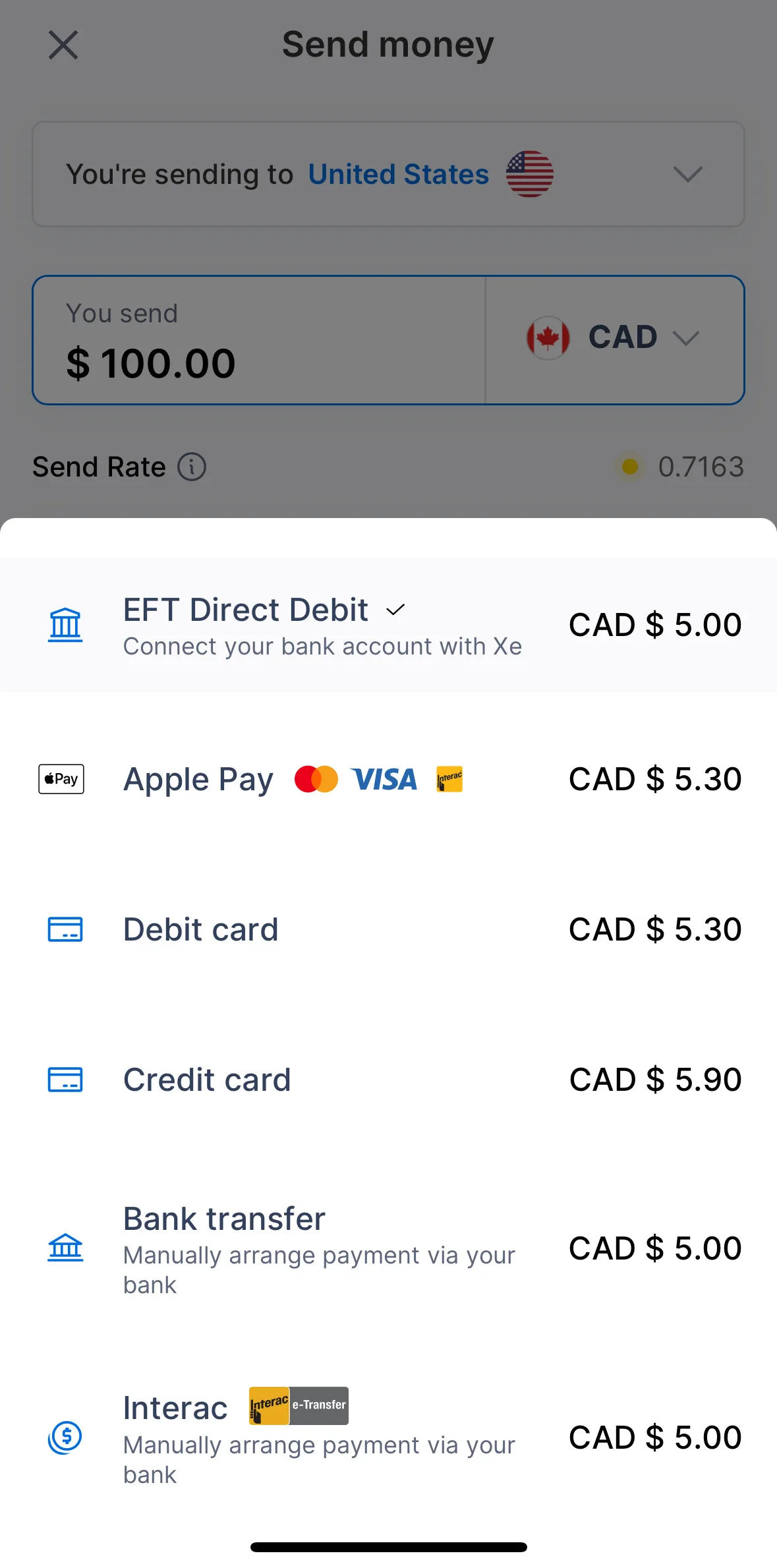Viewport: 777px width, 1568px height.
Task: Select Interac e-Transfer option
Action: (x=388, y=1437)
